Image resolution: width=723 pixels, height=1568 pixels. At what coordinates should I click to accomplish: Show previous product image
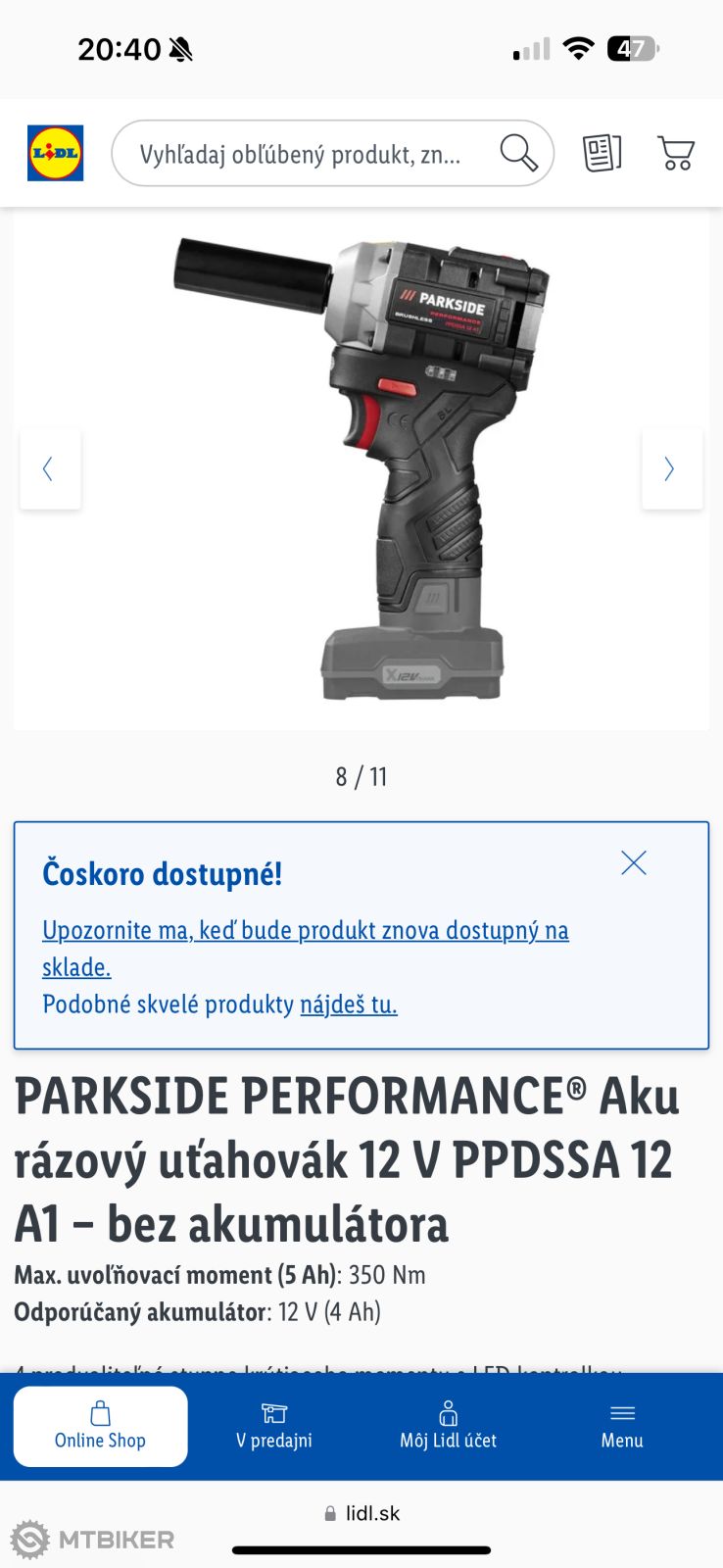click(49, 469)
